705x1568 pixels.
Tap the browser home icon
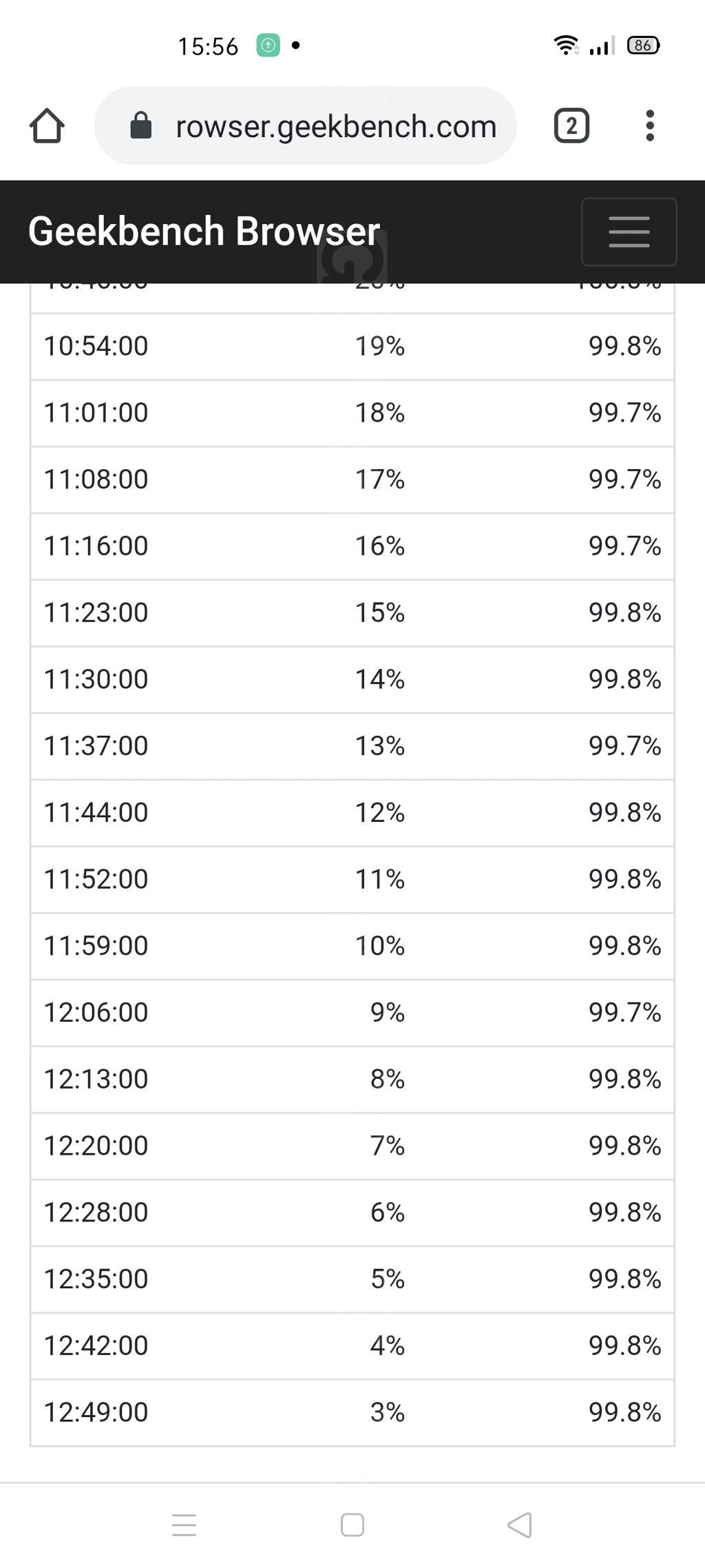coord(47,126)
